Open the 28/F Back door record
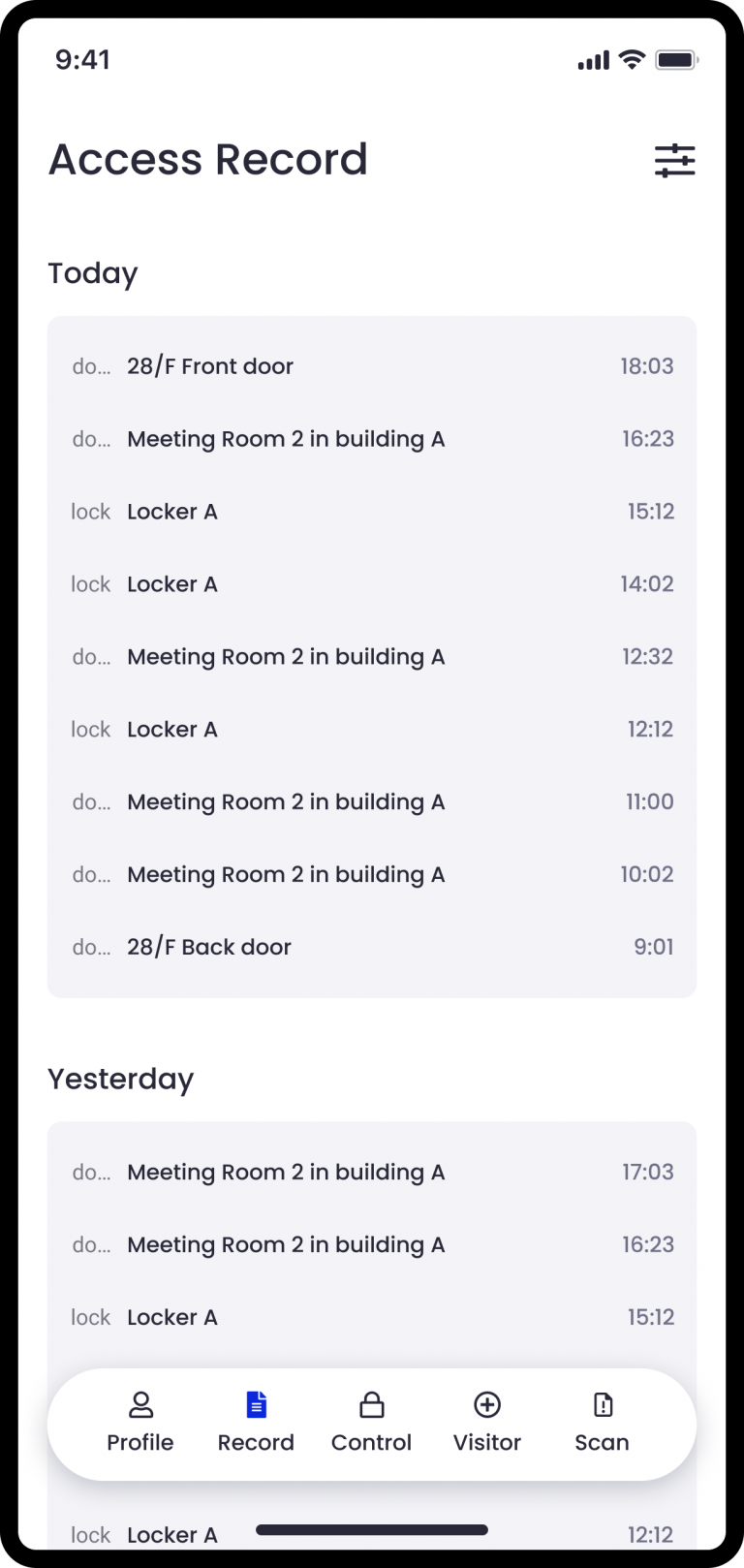This screenshot has height=1568, width=744. [x=371, y=947]
